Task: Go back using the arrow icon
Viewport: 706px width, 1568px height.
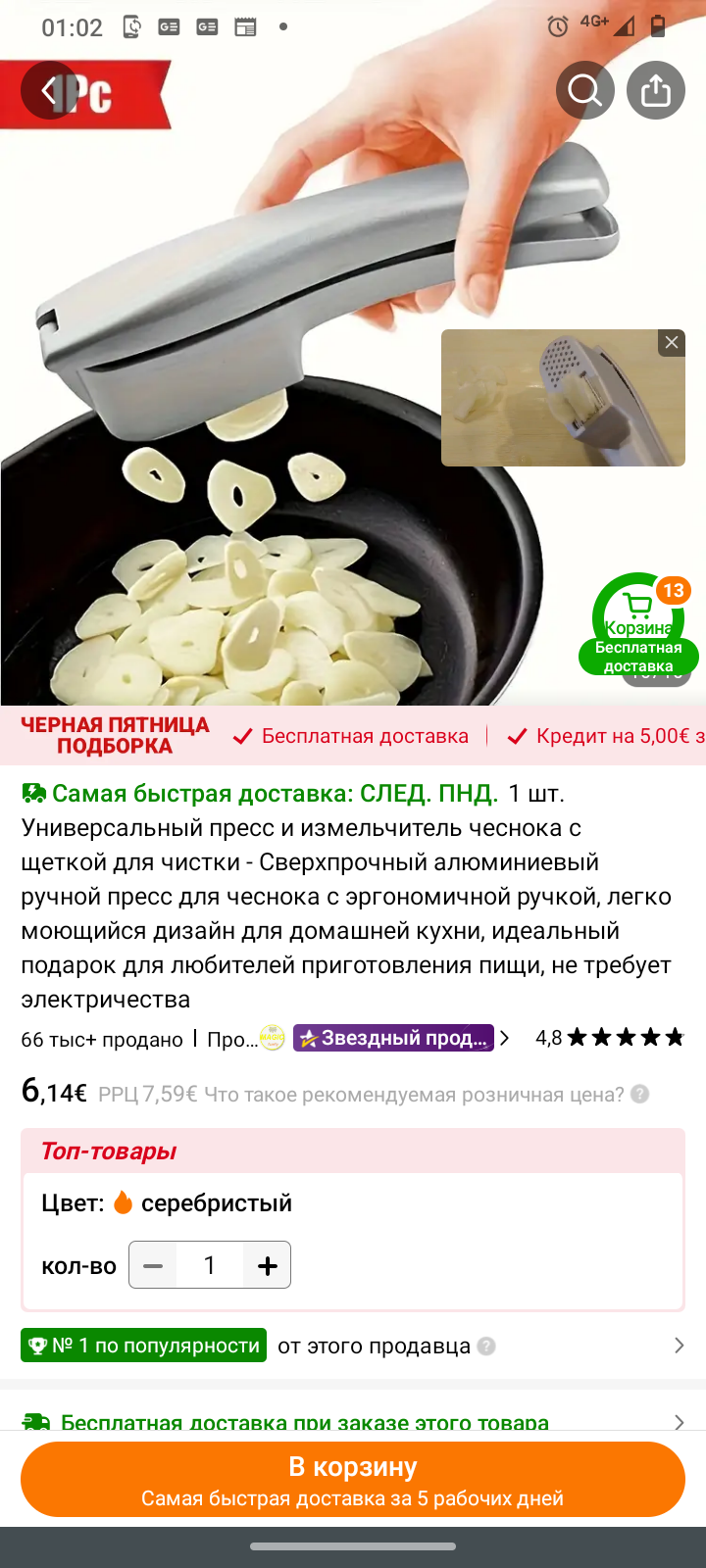Action: (x=49, y=91)
